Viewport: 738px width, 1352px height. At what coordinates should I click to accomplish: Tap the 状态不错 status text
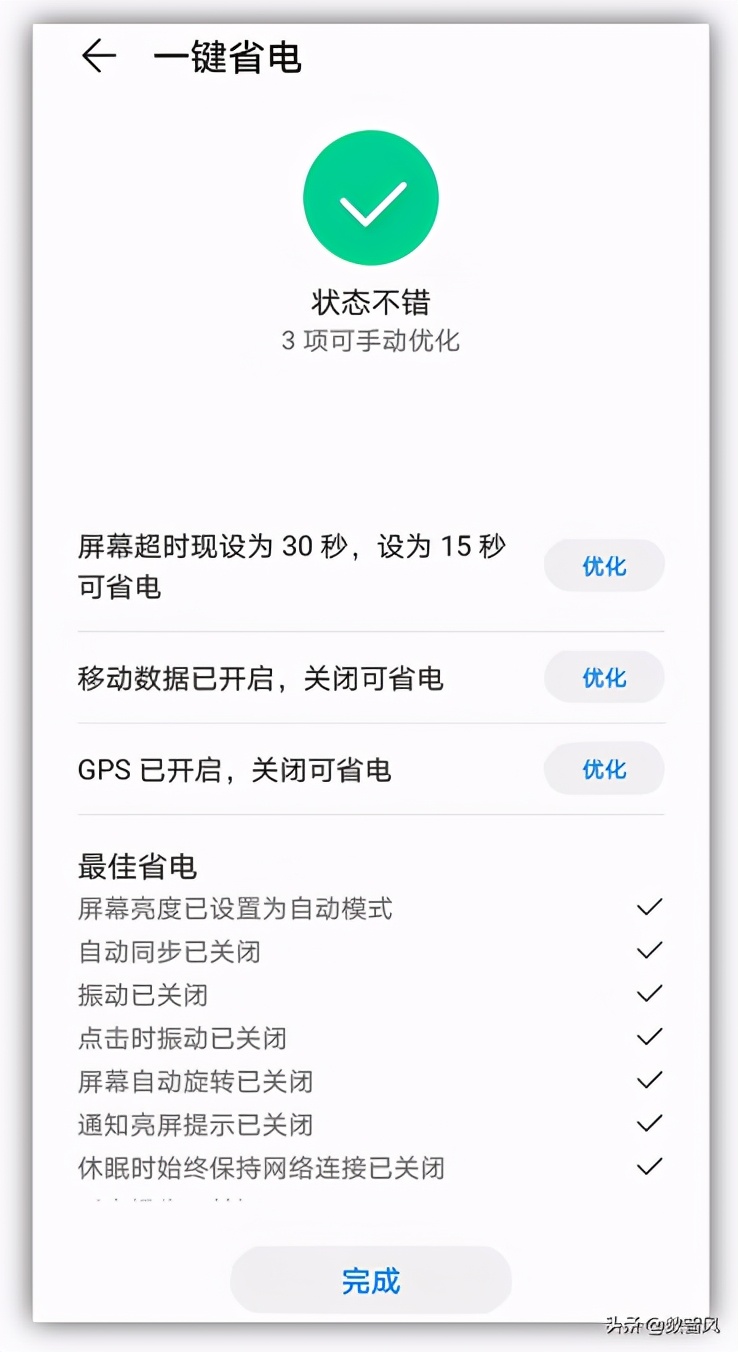point(371,303)
